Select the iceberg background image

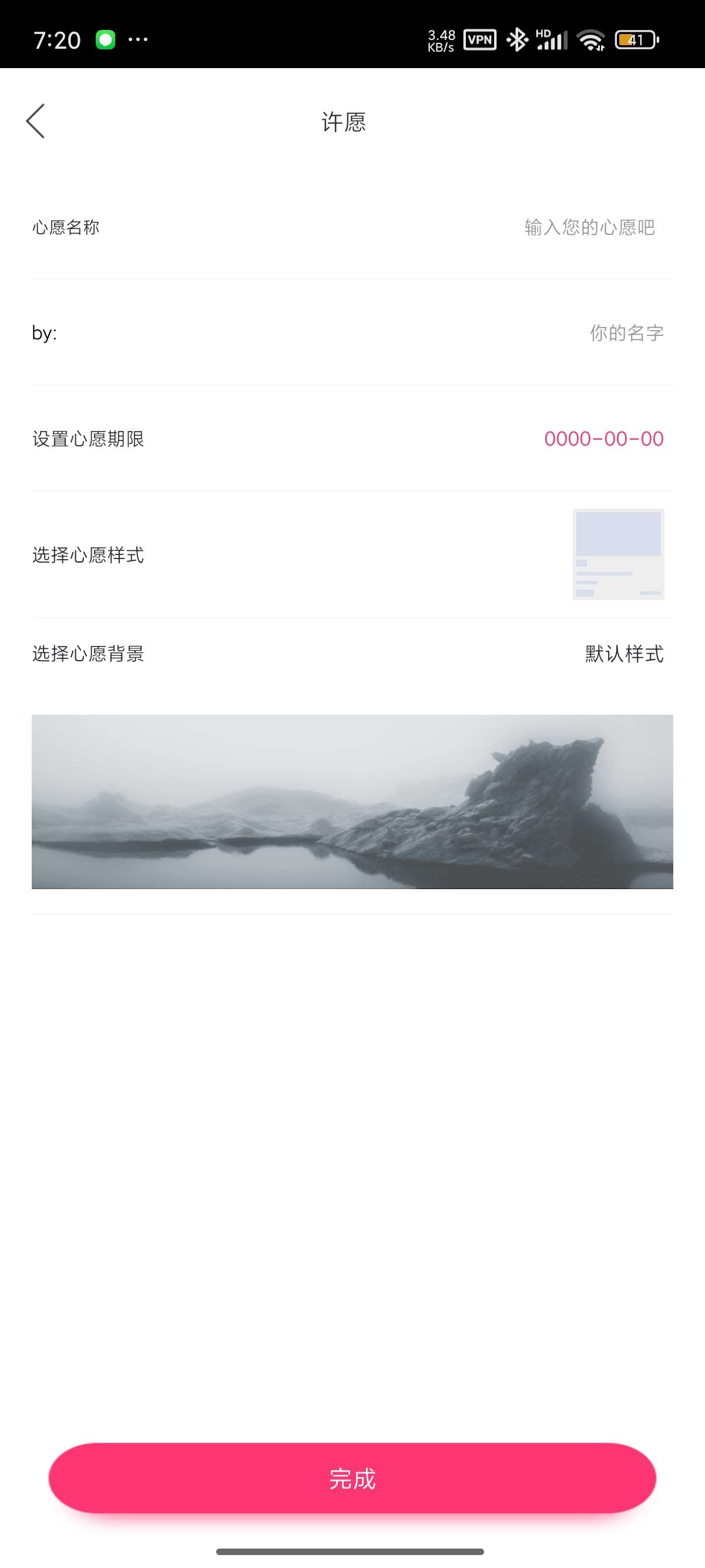click(x=352, y=801)
